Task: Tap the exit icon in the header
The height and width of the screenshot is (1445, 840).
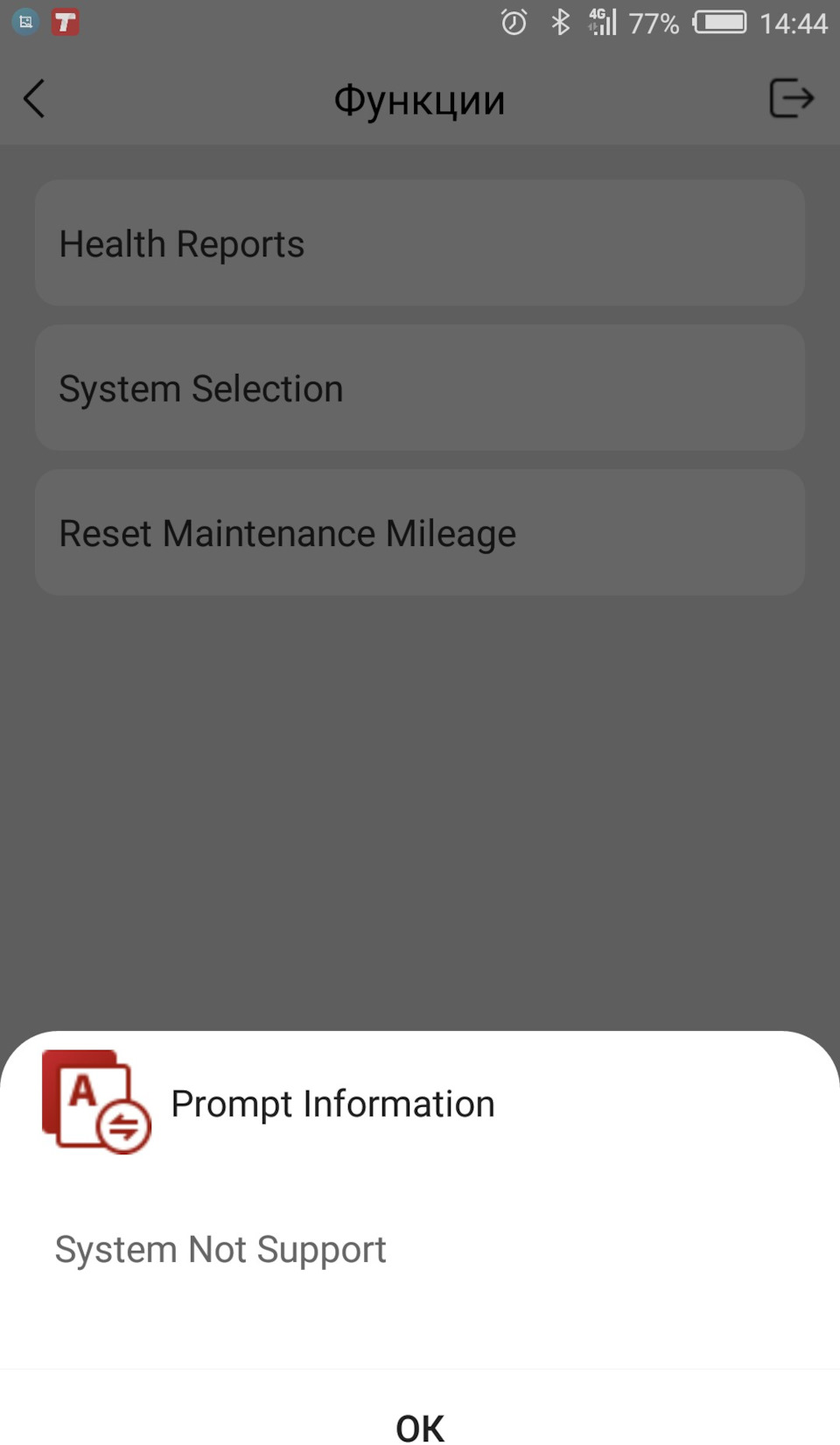Action: pyautogui.click(x=791, y=97)
